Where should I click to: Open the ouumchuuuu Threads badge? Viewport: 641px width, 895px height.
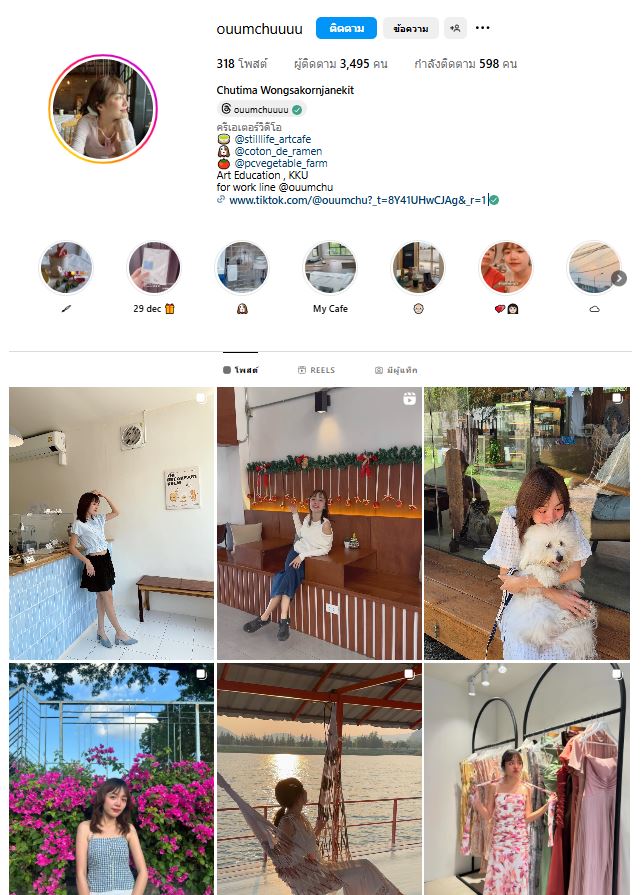262,109
